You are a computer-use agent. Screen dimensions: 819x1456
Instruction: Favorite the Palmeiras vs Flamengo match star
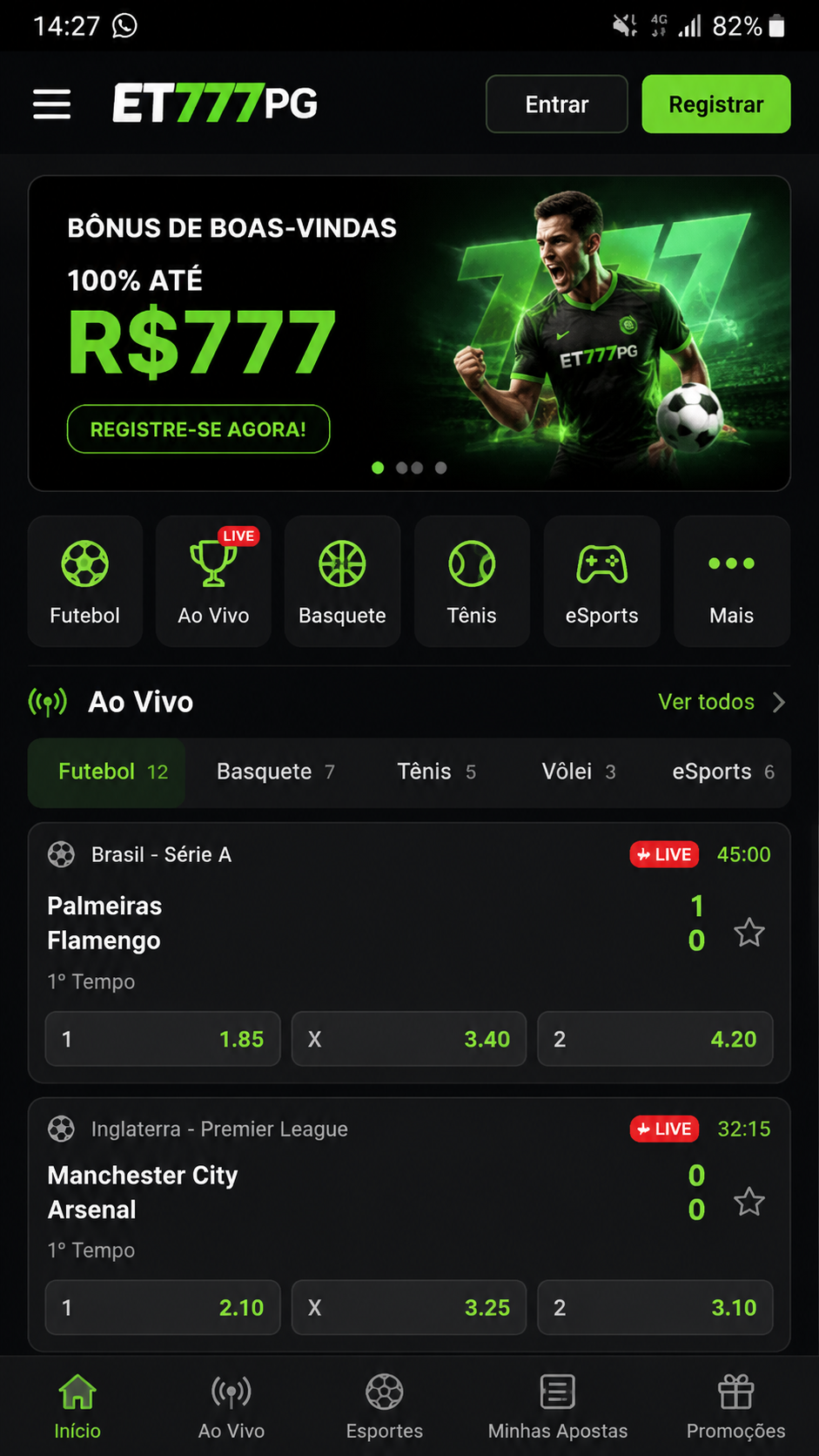coord(749,933)
